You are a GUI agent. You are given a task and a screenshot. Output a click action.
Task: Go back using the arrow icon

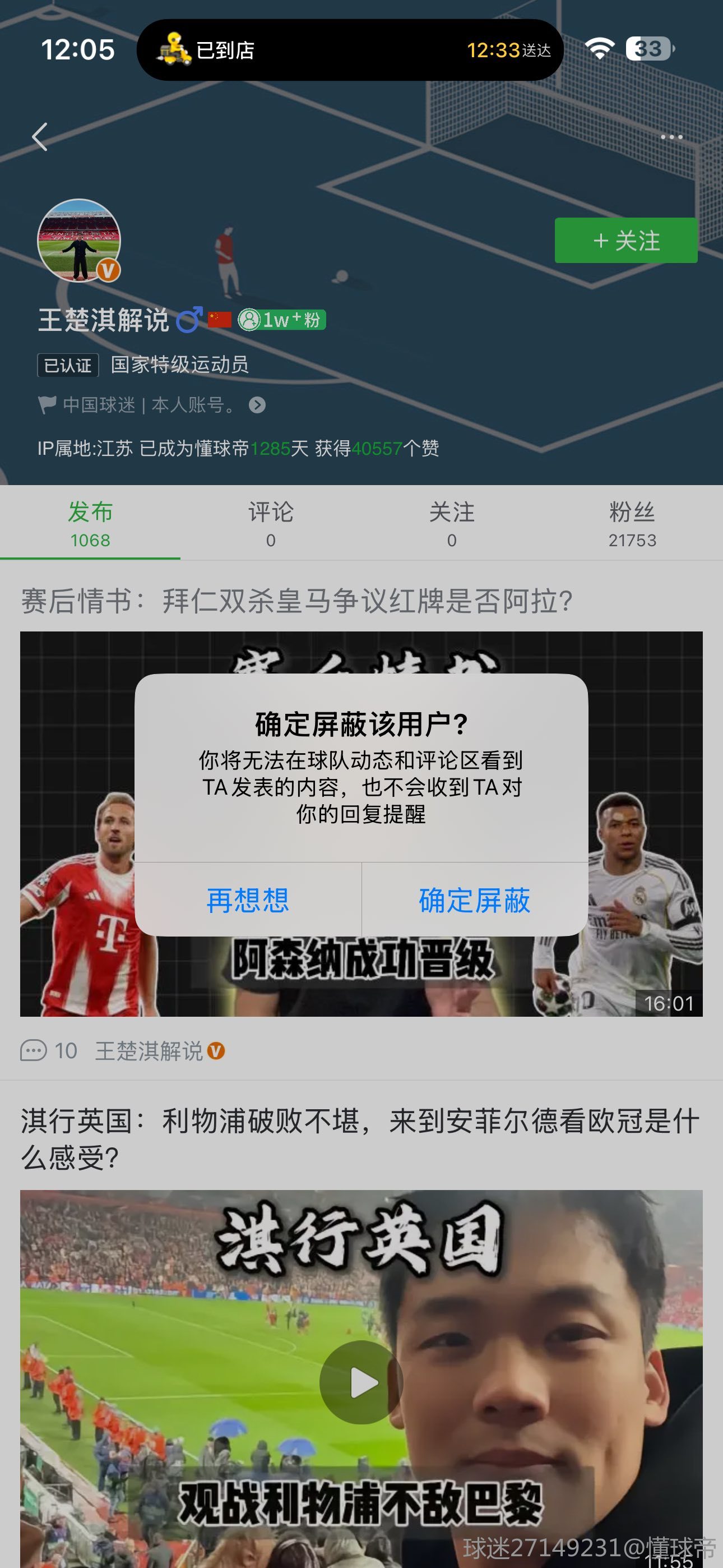pos(40,137)
